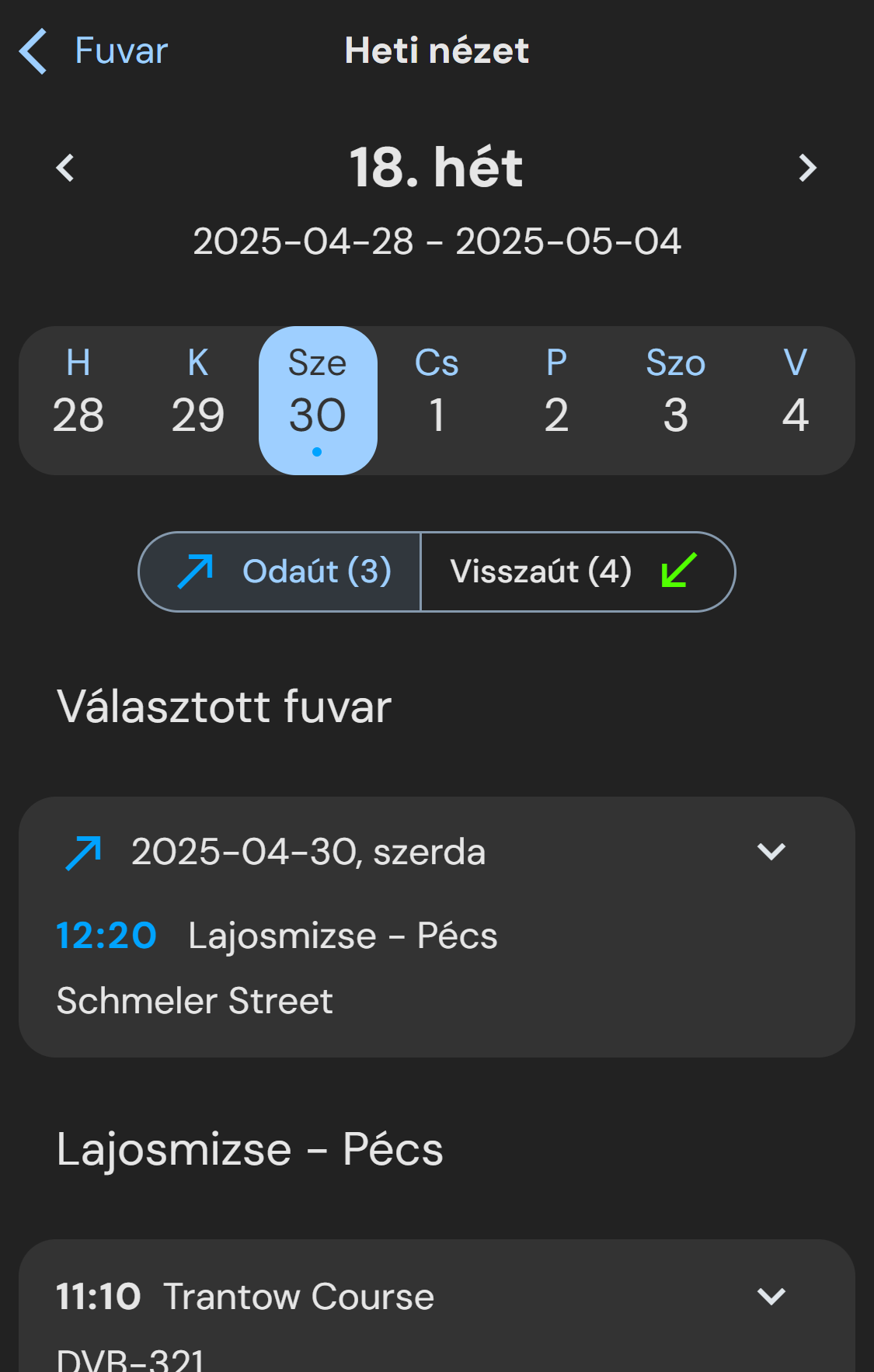Select Wednesday 30

click(318, 399)
